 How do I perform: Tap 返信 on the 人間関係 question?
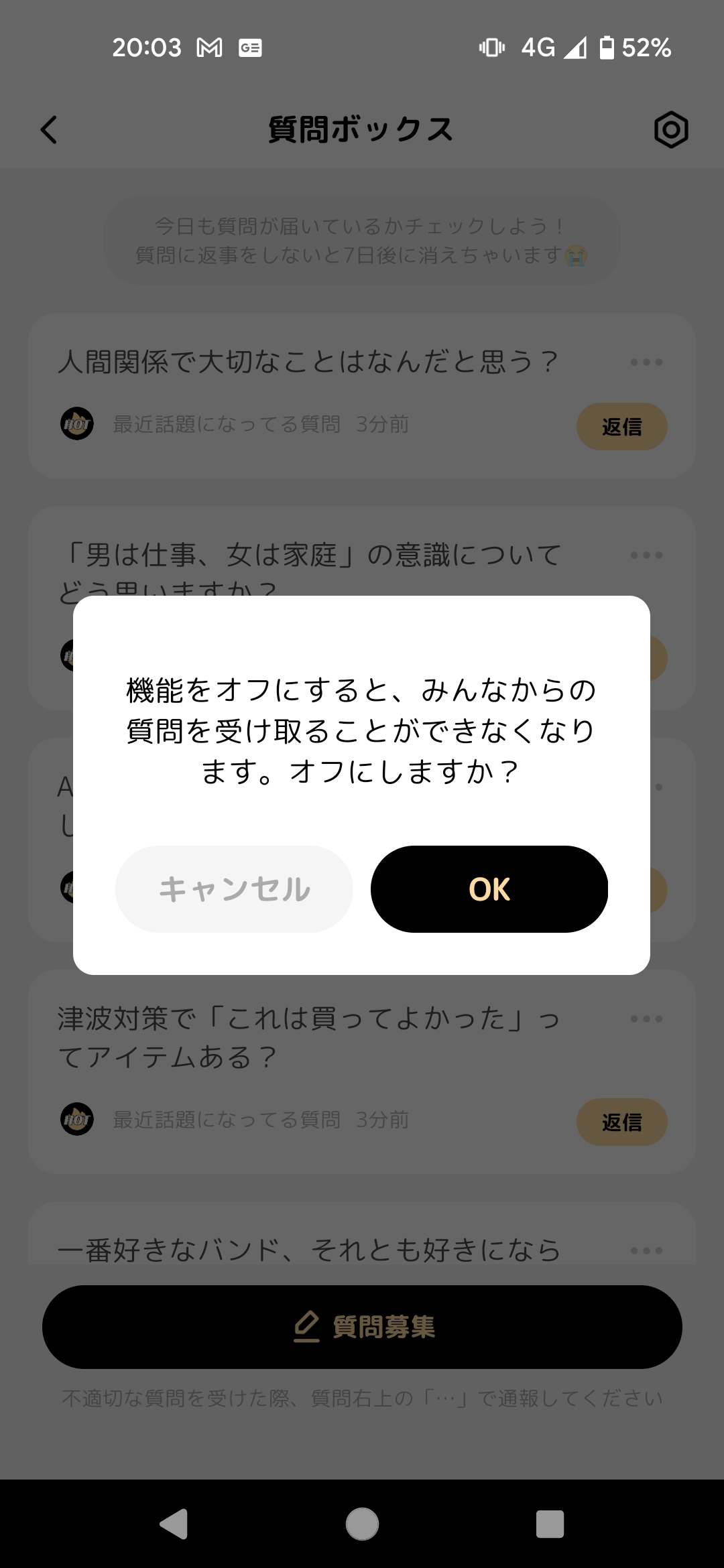[x=622, y=426]
